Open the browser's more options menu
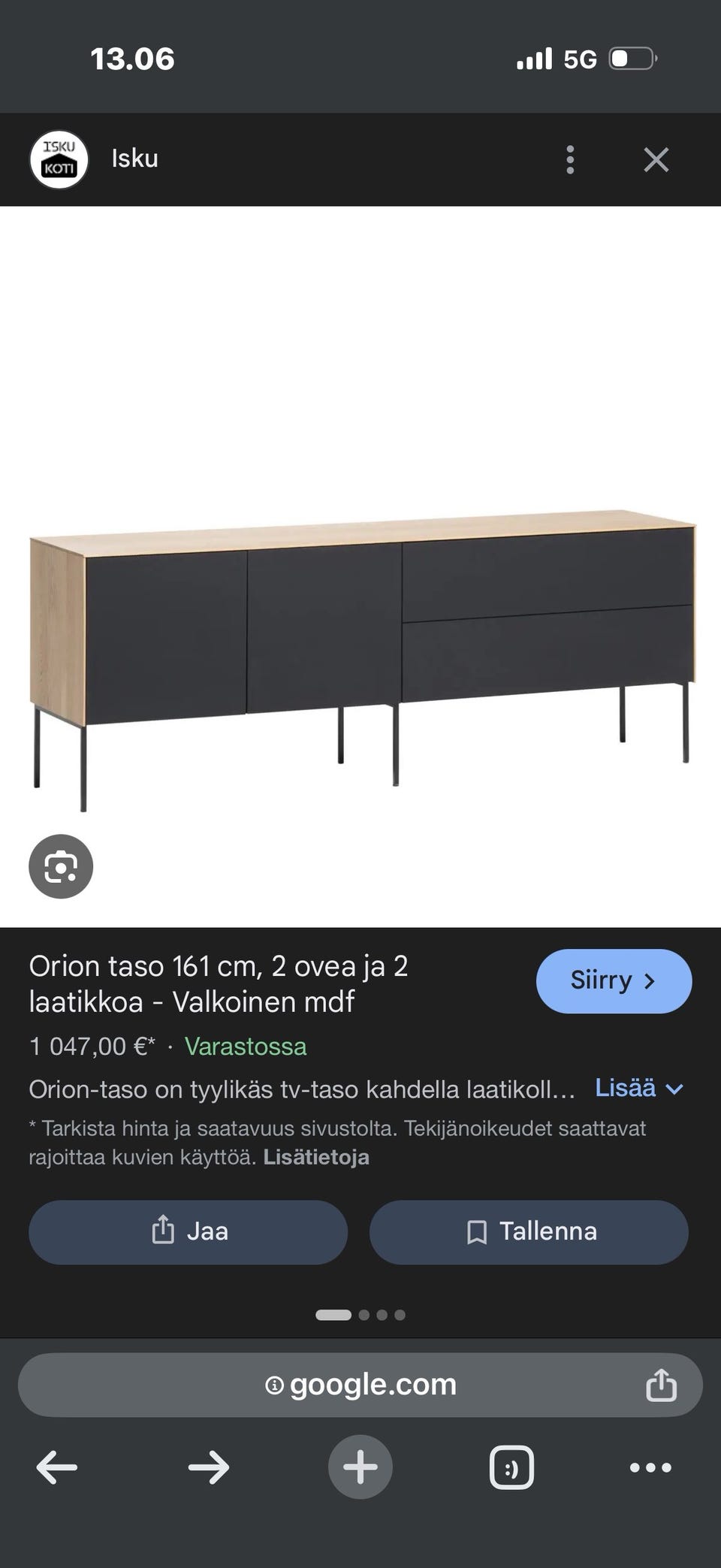Viewport: 721px width, 1568px height. (x=650, y=1467)
